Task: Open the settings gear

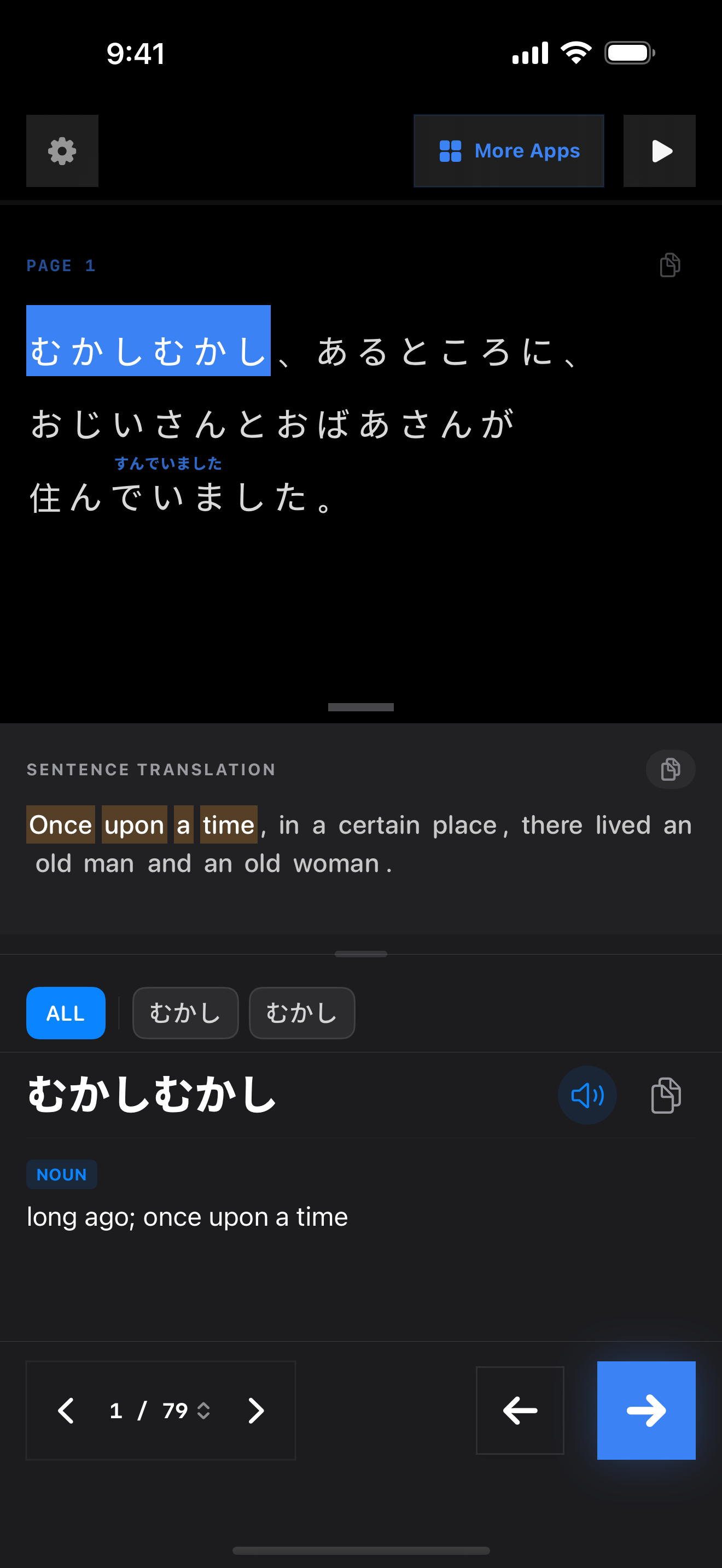Action: (x=62, y=151)
